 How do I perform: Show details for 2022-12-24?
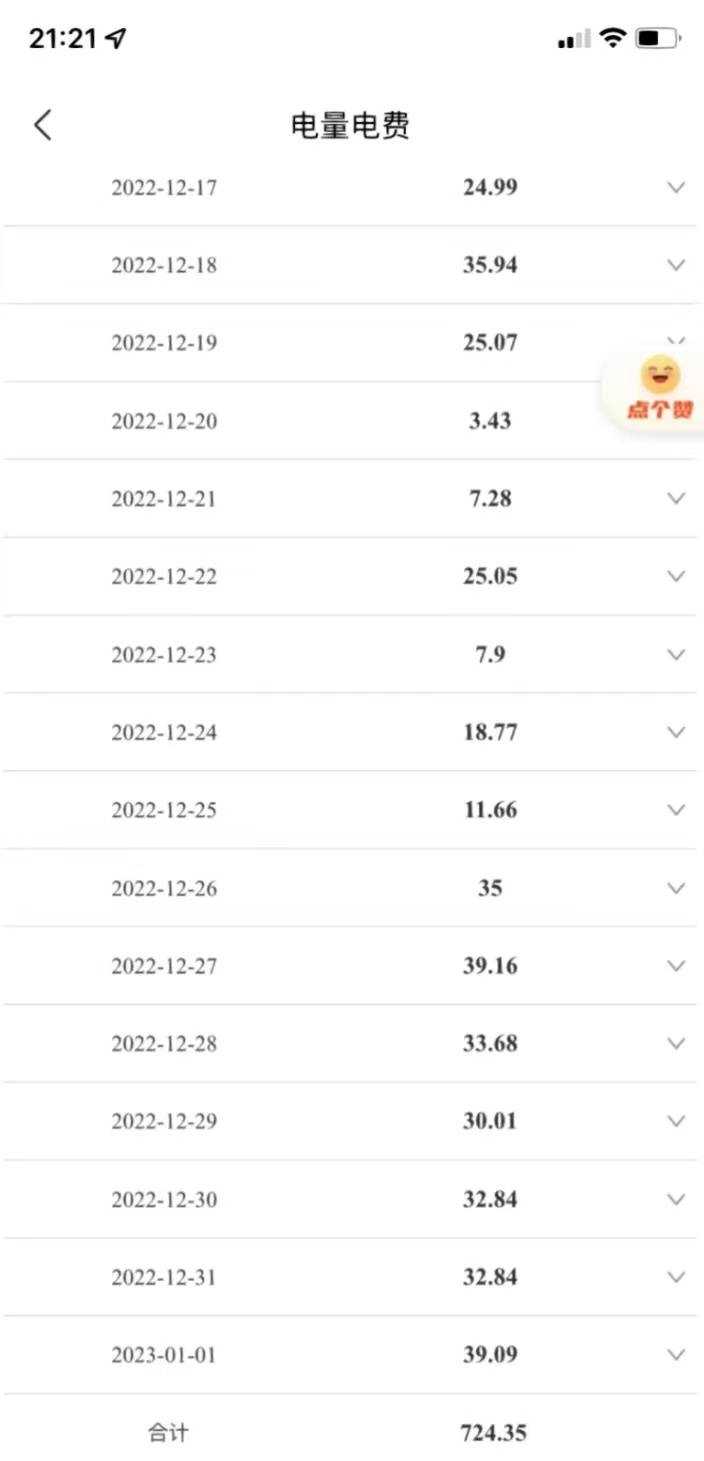coord(676,732)
